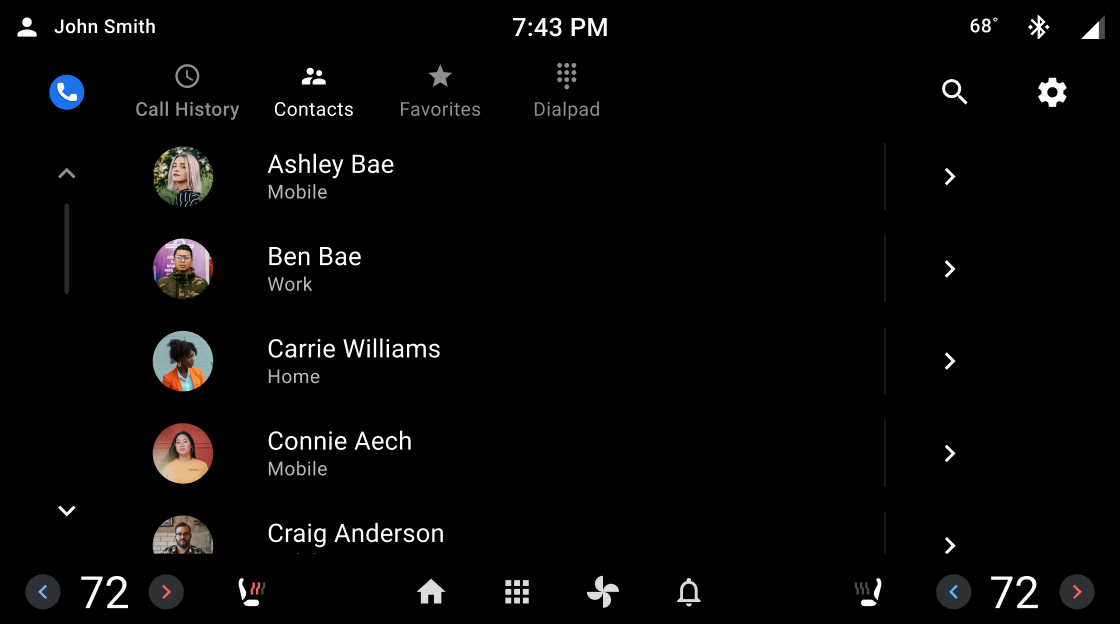Open the app grid launcher
Viewport: 1120px width, 624px height.
(x=517, y=593)
